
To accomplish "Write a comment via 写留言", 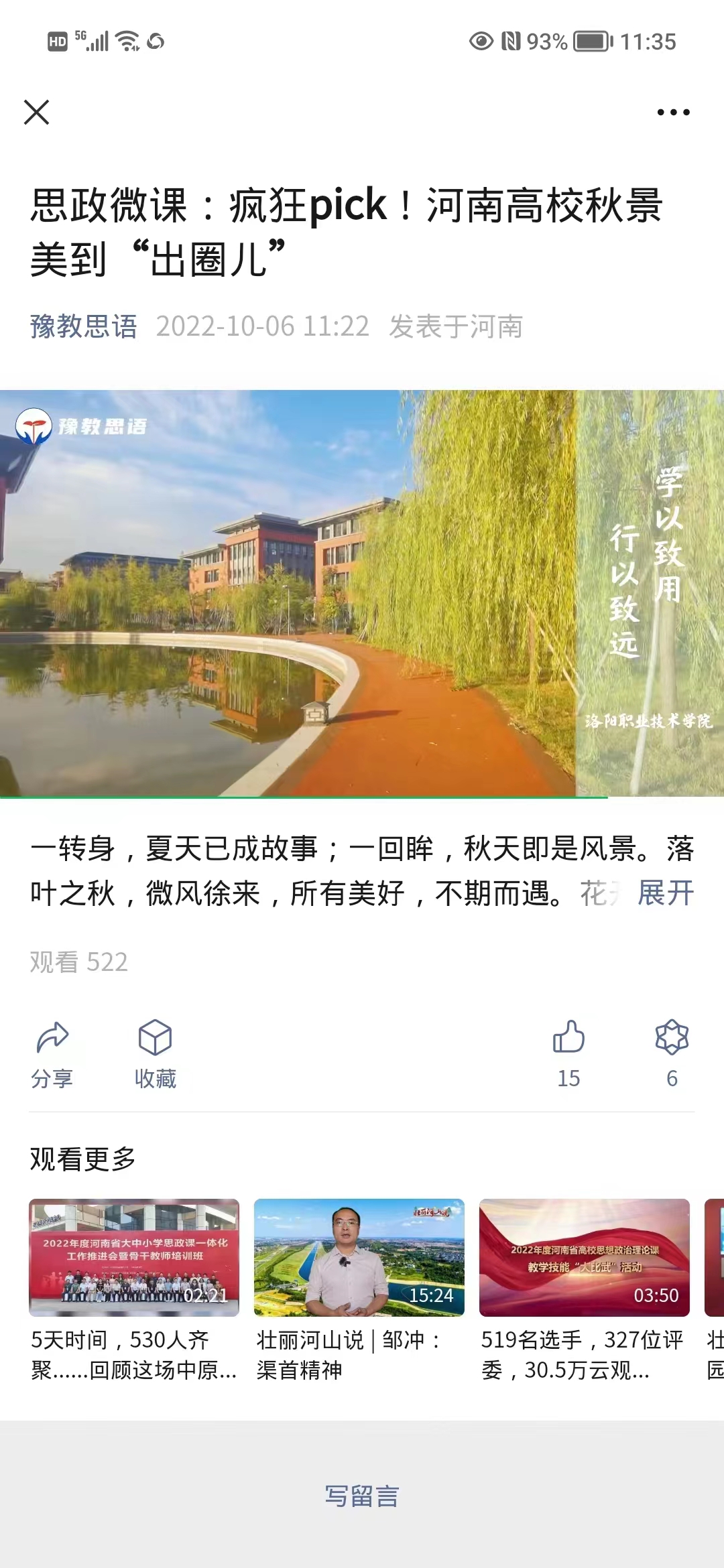I will [x=362, y=1496].
